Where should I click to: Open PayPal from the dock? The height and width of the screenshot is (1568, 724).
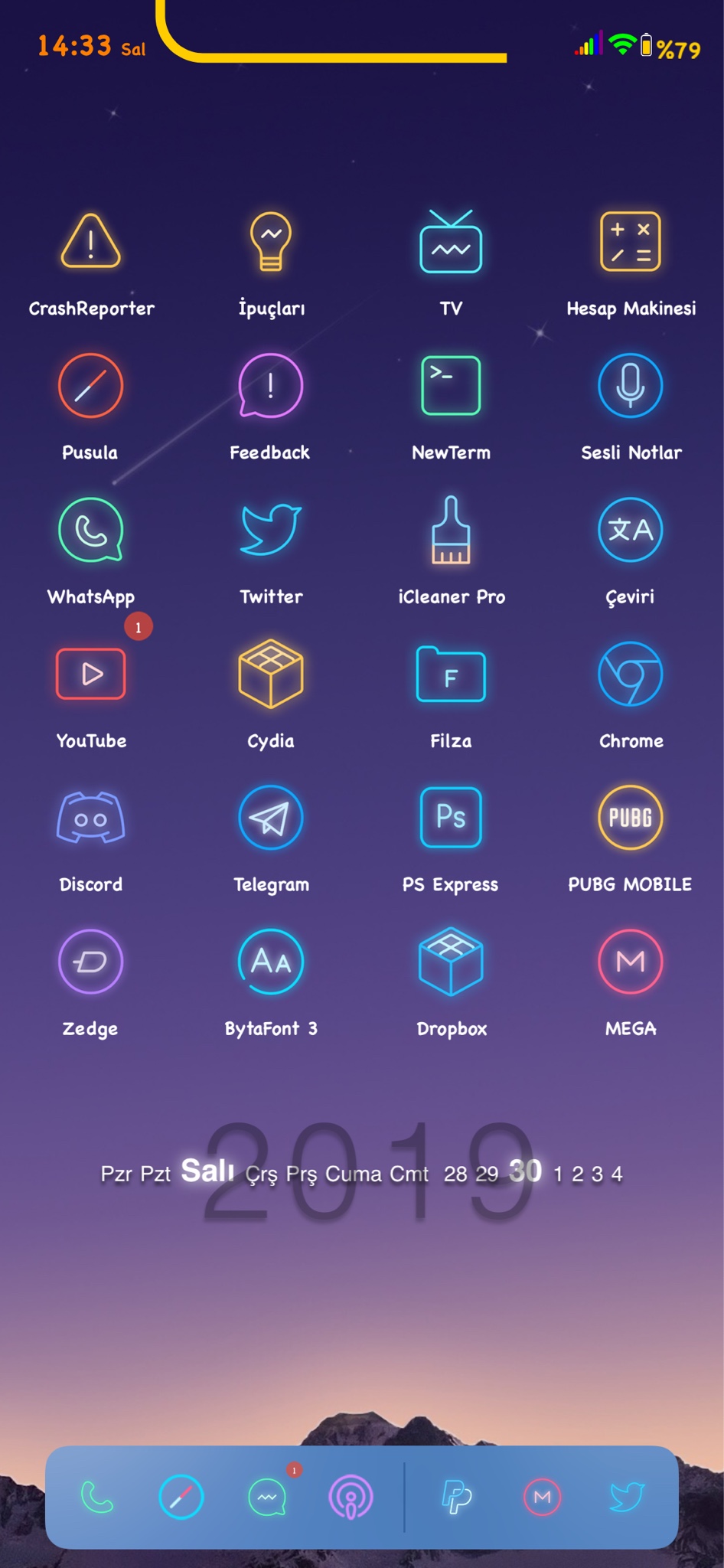[x=457, y=1497]
